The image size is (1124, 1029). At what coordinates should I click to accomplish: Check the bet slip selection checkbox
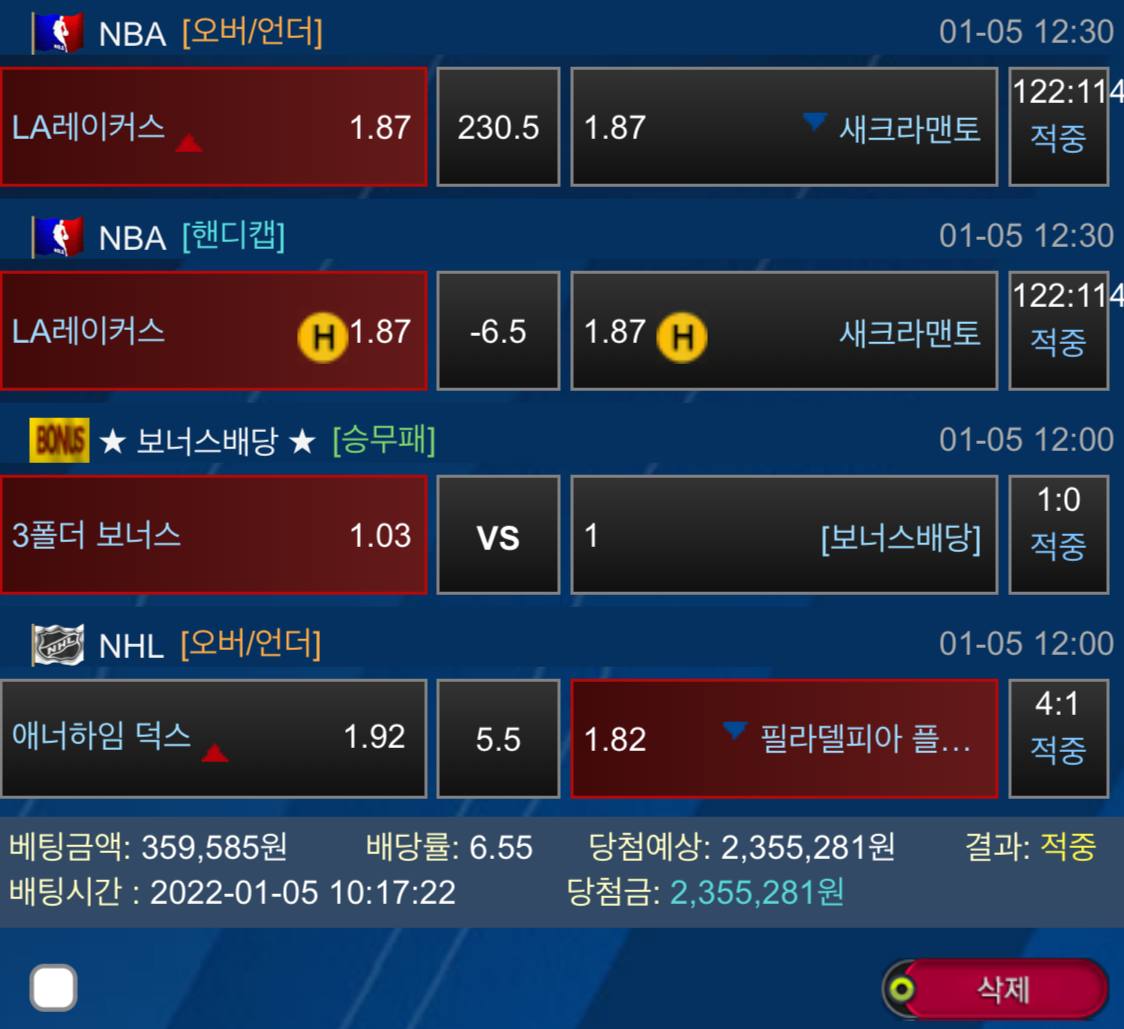[x=53, y=988]
